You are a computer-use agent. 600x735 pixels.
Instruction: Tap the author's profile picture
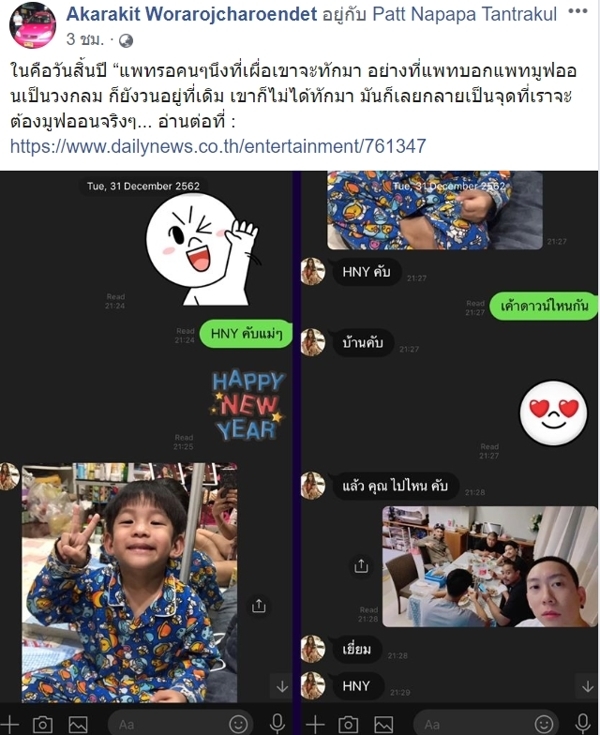[32, 27]
